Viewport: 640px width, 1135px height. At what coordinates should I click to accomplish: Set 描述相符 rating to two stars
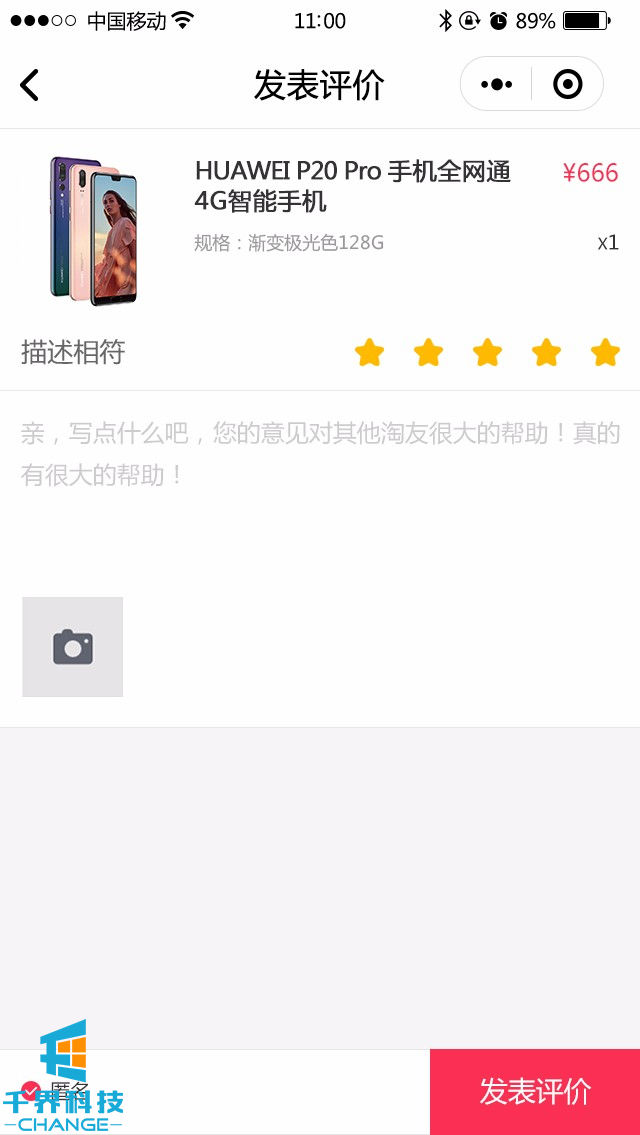(428, 352)
